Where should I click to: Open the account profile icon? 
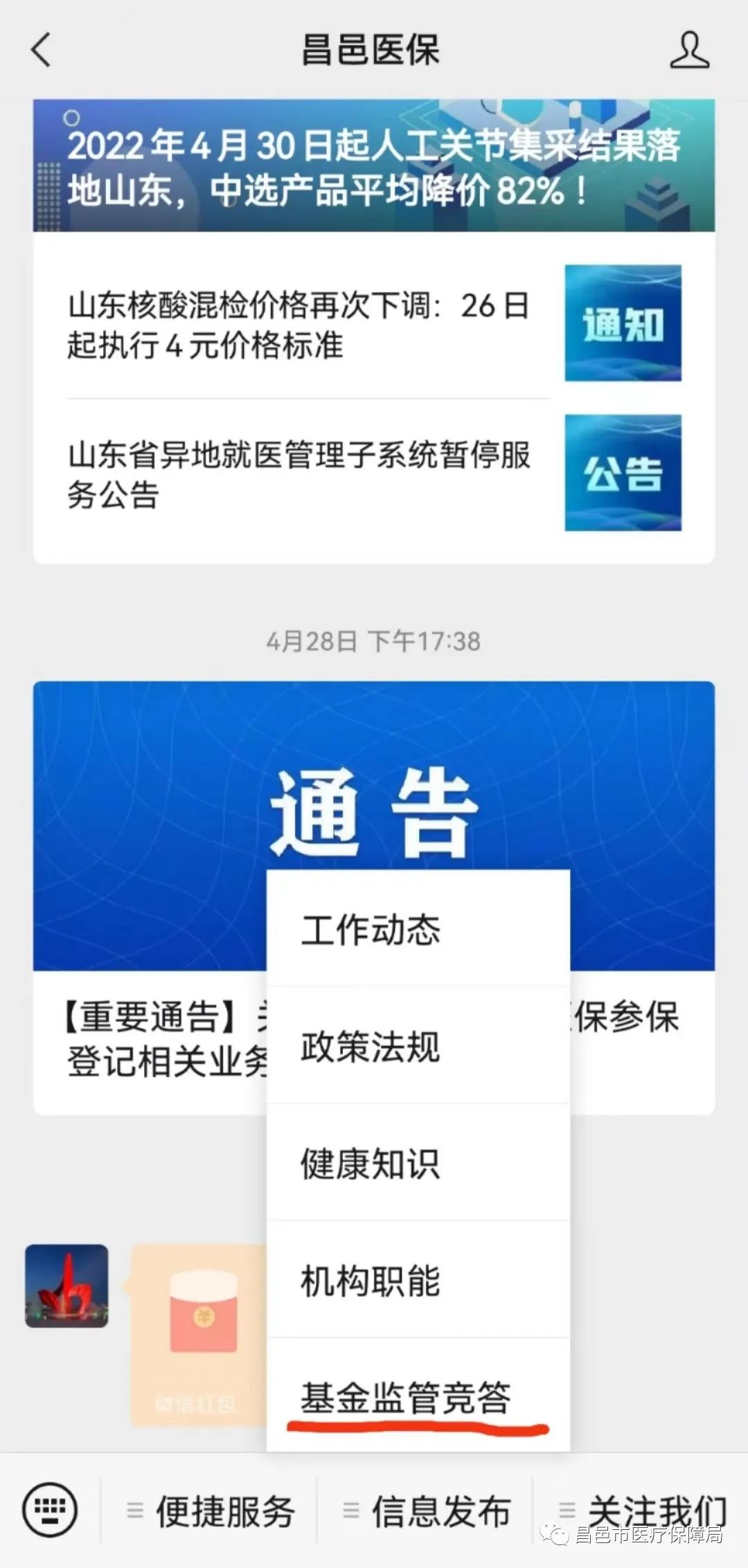tap(689, 50)
